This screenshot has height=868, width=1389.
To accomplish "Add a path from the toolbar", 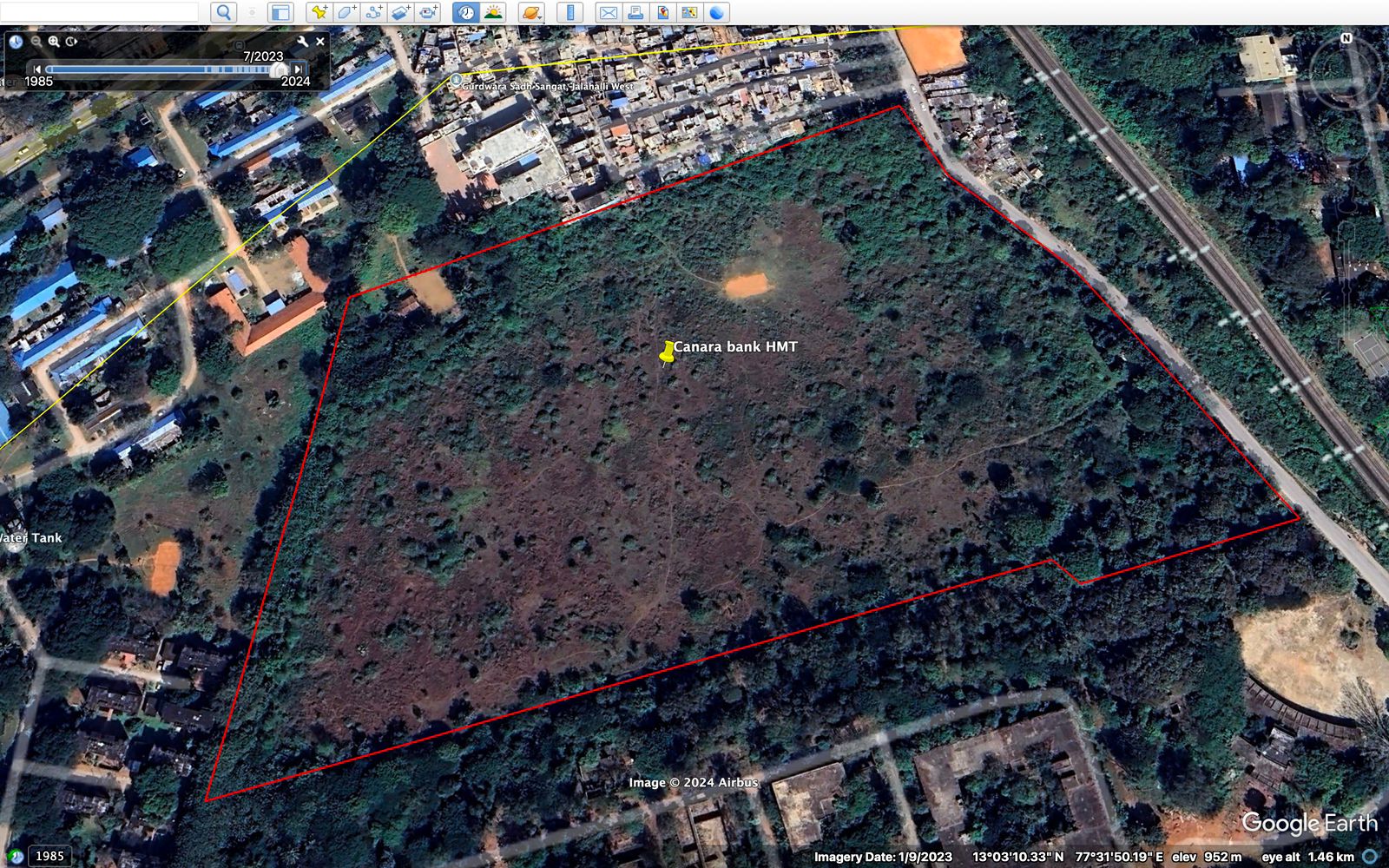I will click(373, 12).
